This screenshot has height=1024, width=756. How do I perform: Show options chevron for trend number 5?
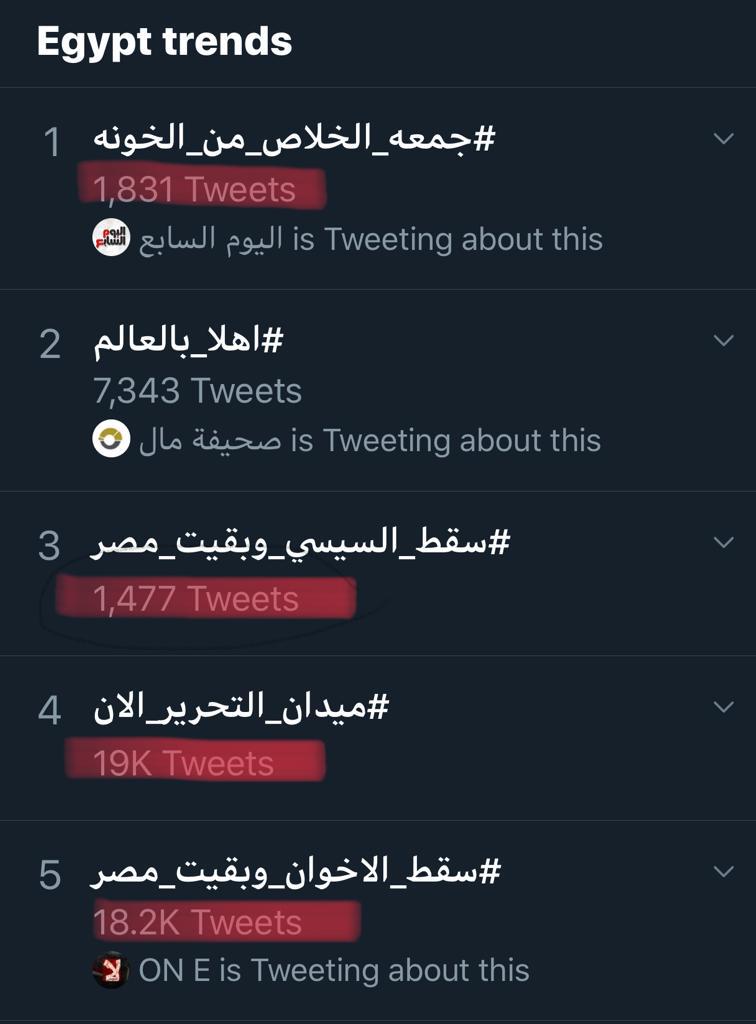pyautogui.click(x=723, y=871)
